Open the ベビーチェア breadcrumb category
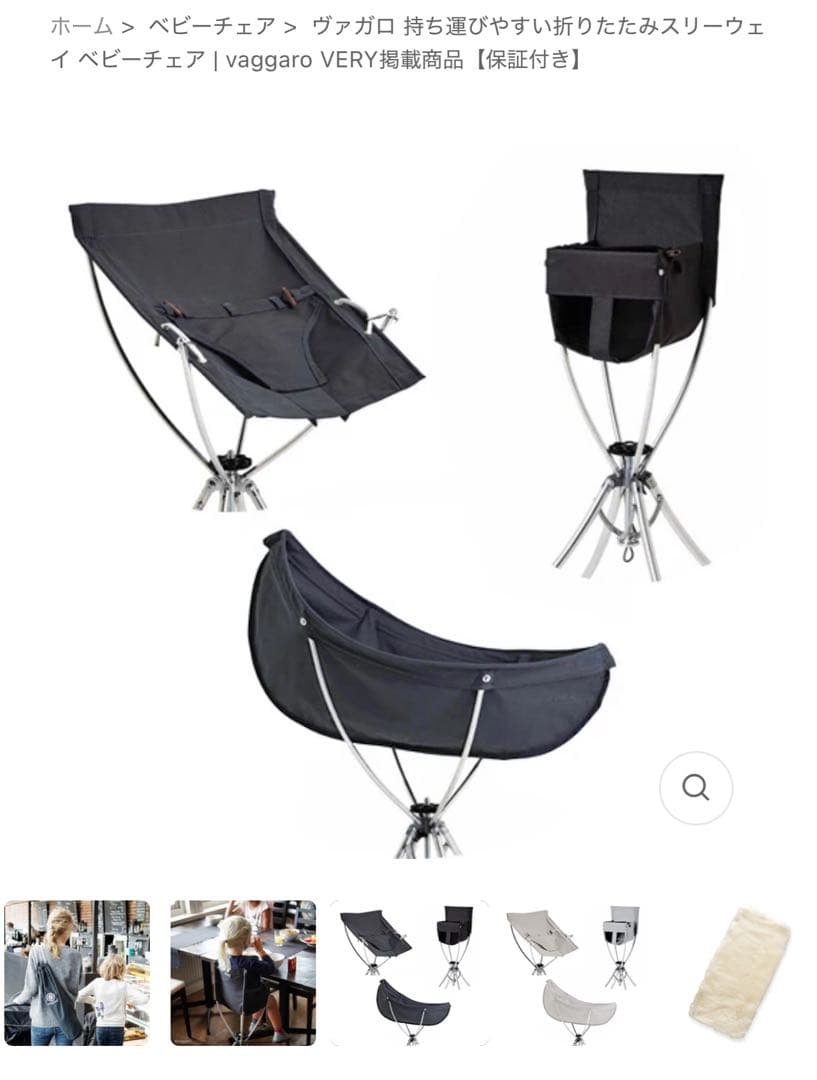 point(210,26)
